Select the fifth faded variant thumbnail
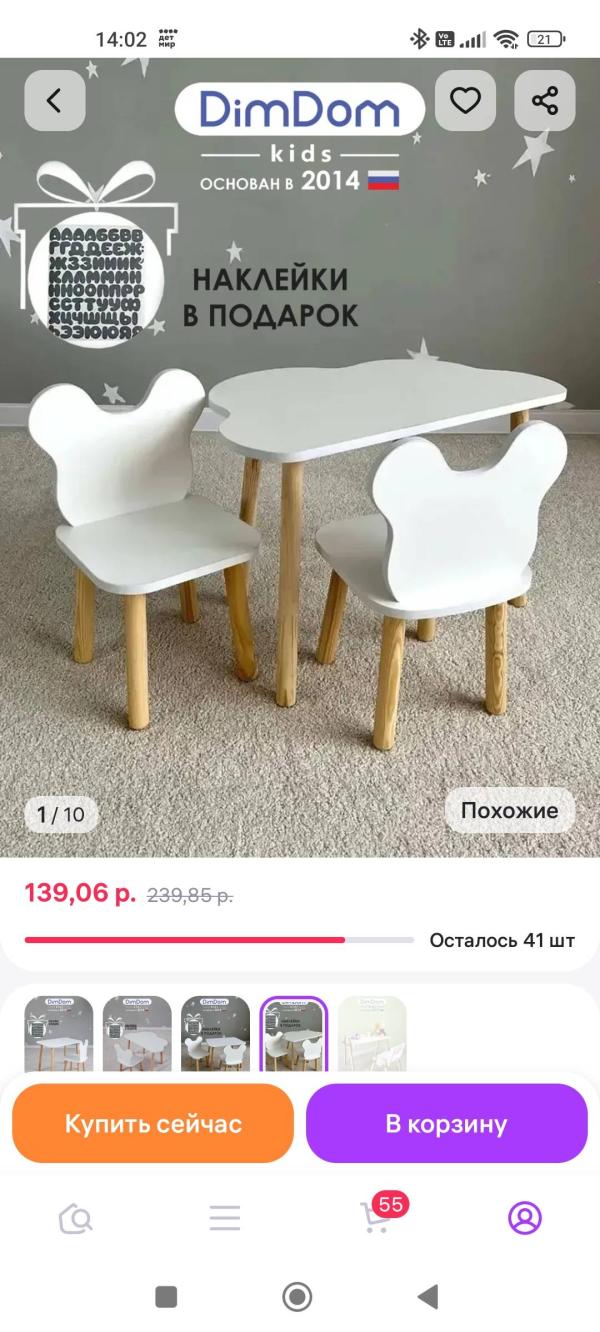The width and height of the screenshot is (600, 1332). 372,1034
